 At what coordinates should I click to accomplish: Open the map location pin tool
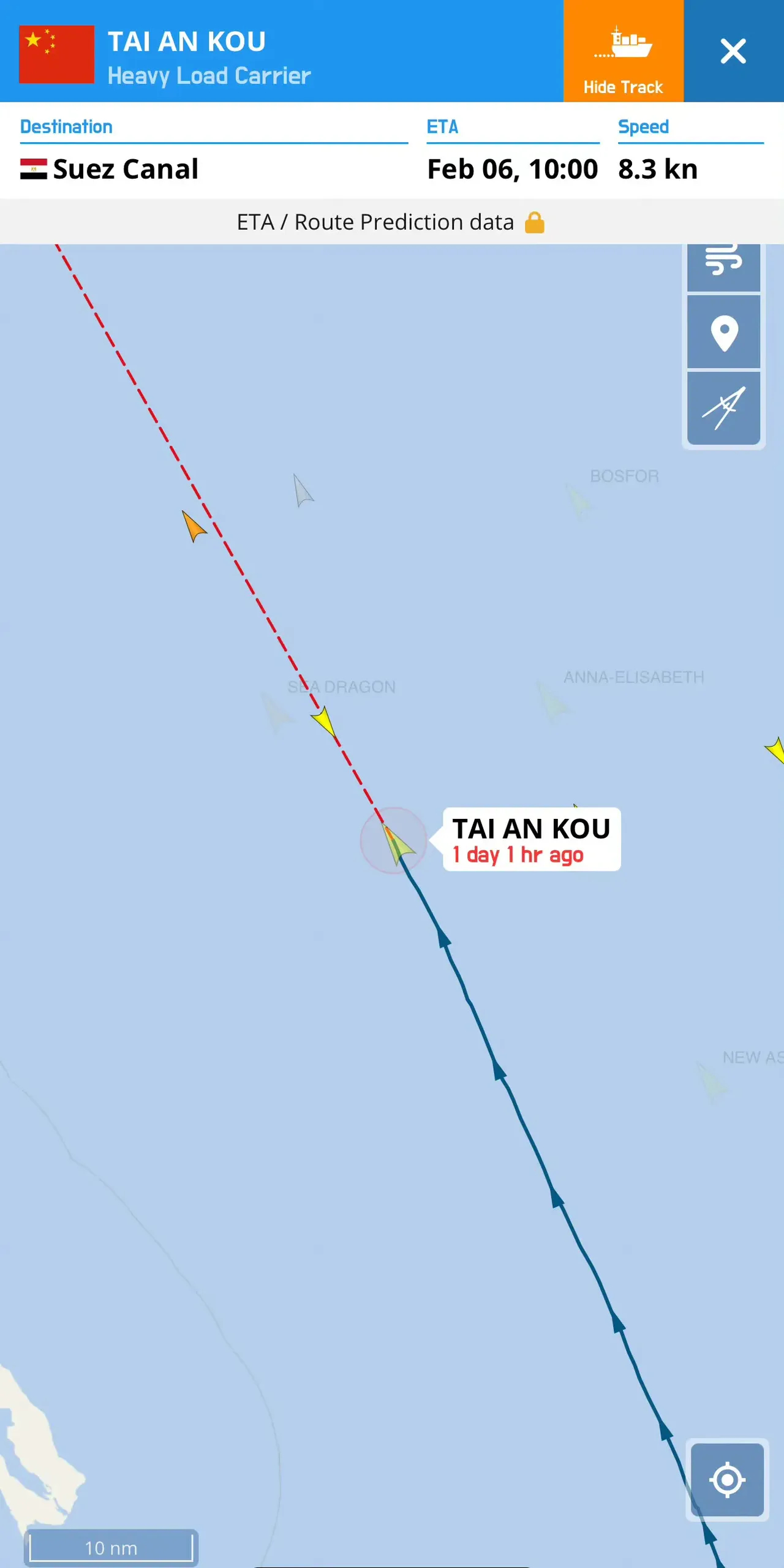tap(723, 333)
